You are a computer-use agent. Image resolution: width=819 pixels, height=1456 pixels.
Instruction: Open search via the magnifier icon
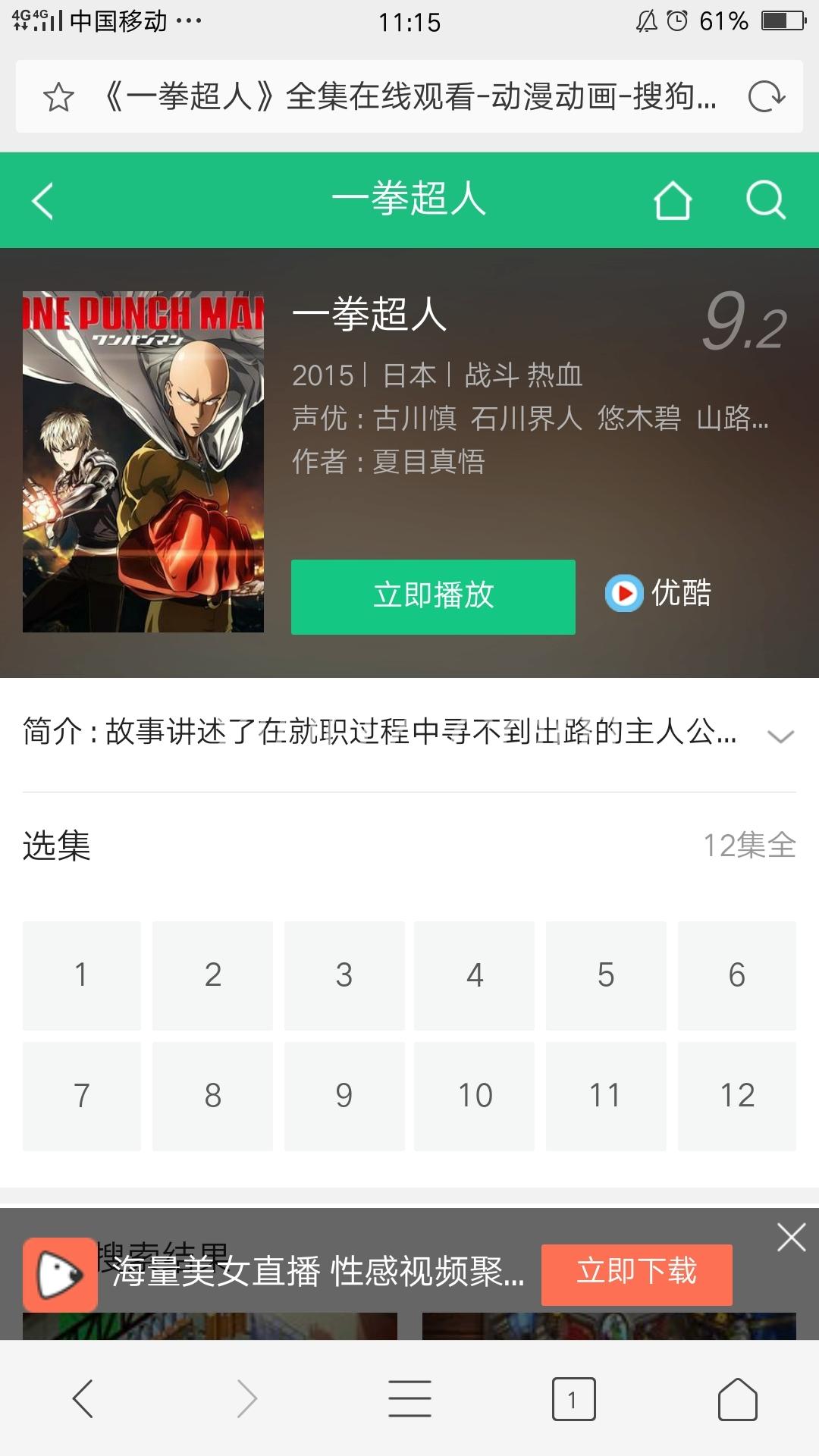coord(765,201)
